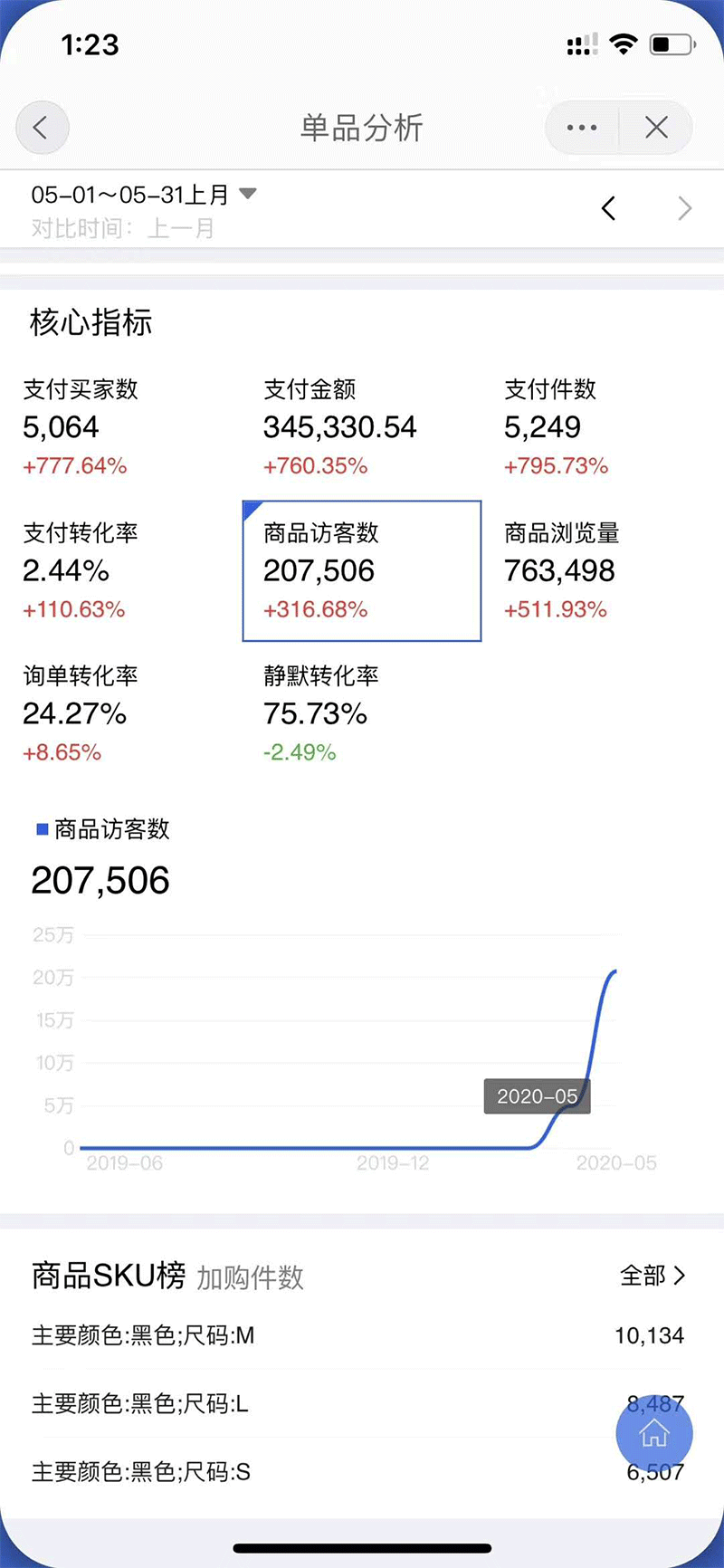The width and height of the screenshot is (724, 1568).
Task: Open the three-dot more options menu
Action: pos(582,128)
